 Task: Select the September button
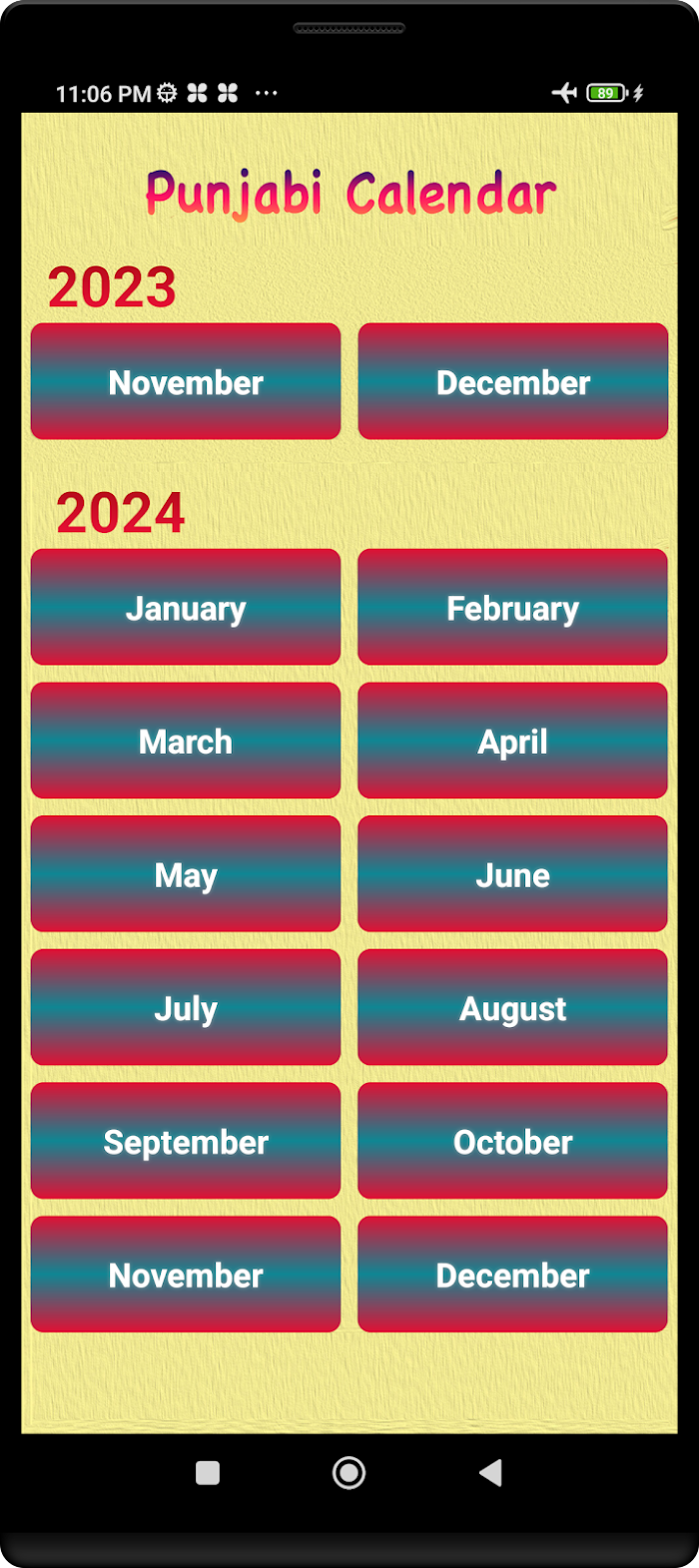pos(186,1141)
